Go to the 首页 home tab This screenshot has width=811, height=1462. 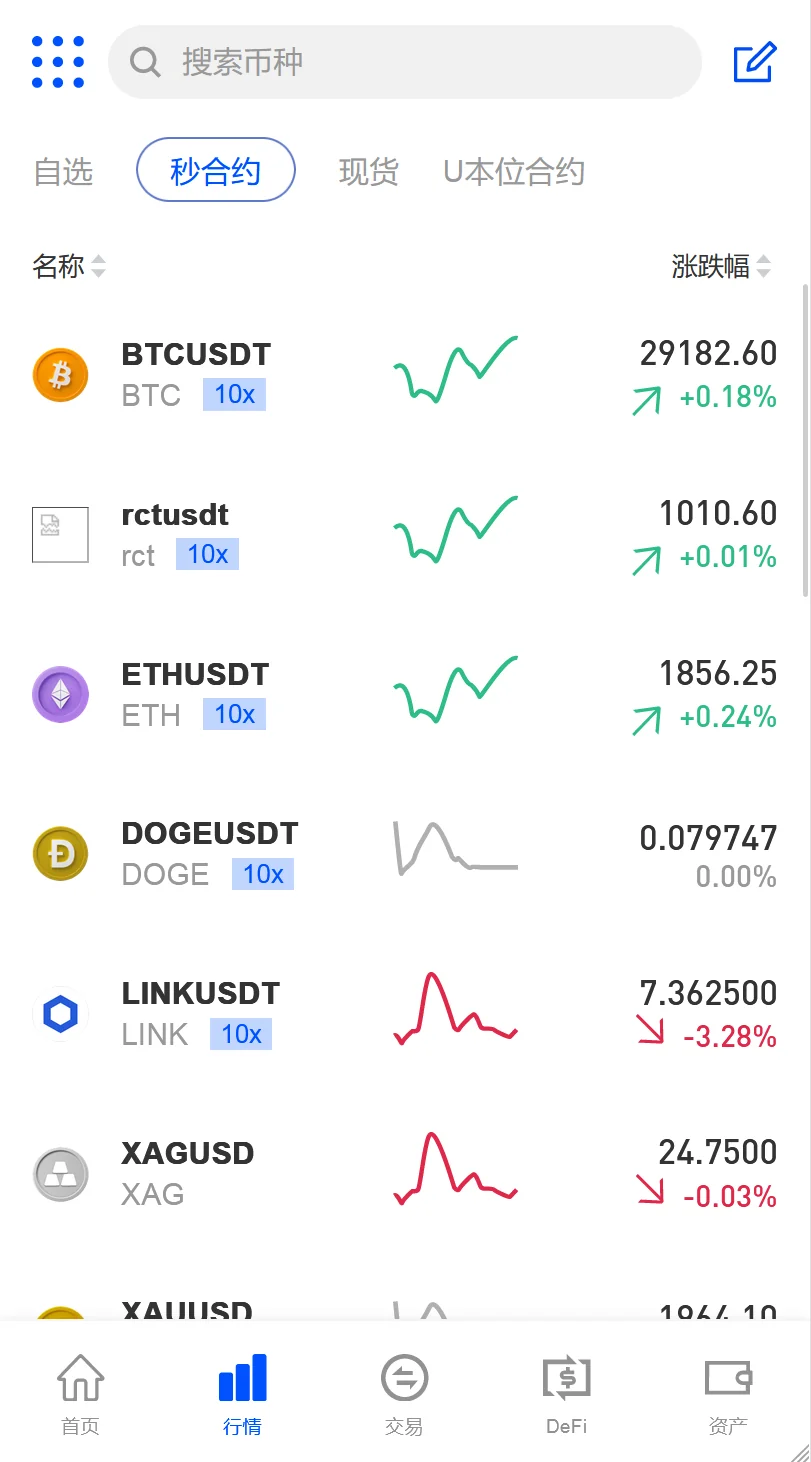(x=80, y=1394)
